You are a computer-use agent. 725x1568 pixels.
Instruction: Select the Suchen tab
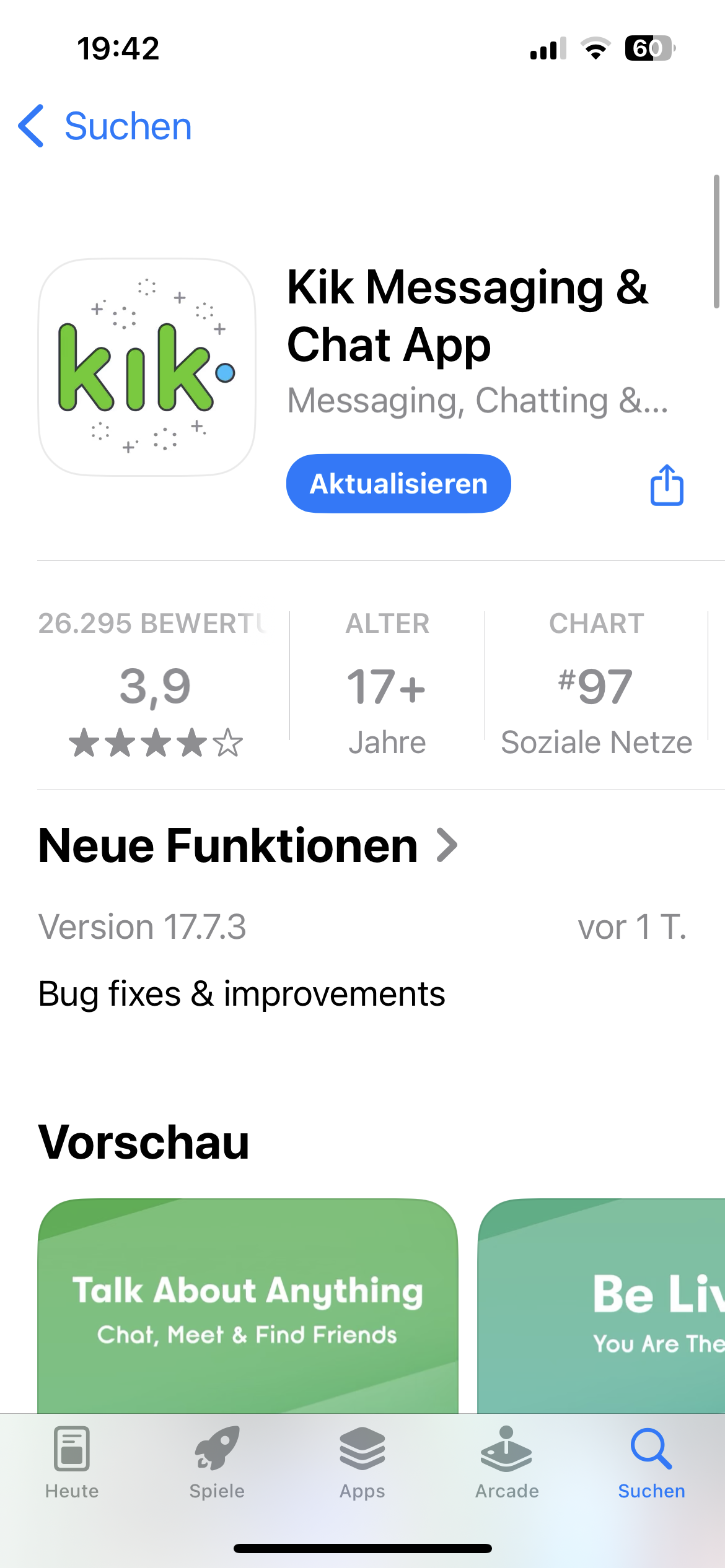[651, 1463]
